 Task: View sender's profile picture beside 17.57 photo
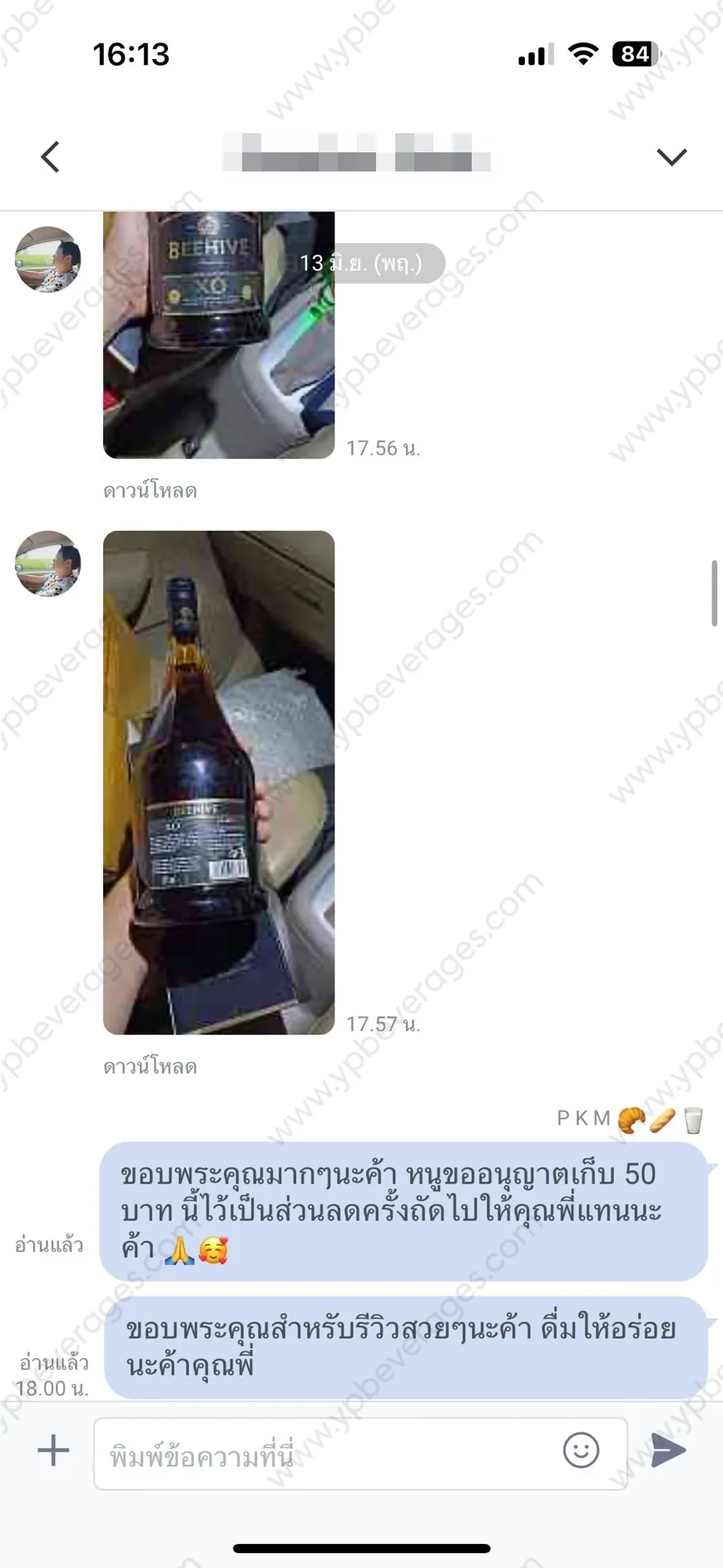48,563
